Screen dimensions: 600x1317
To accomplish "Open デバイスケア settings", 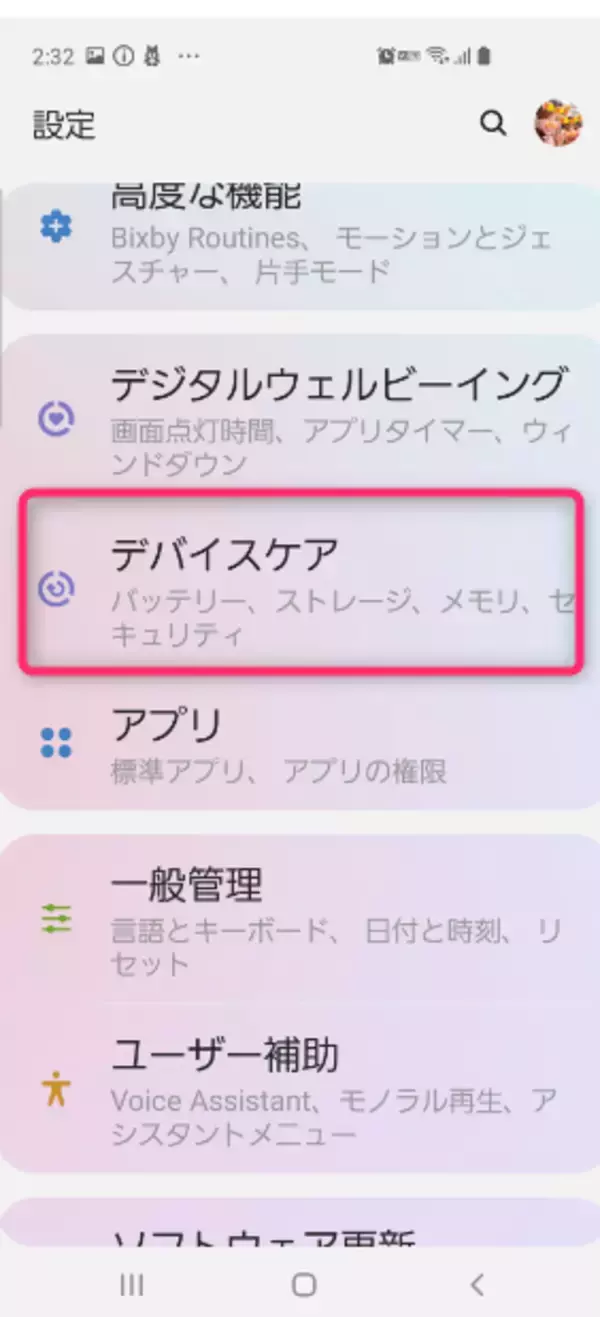I will [x=300, y=582].
